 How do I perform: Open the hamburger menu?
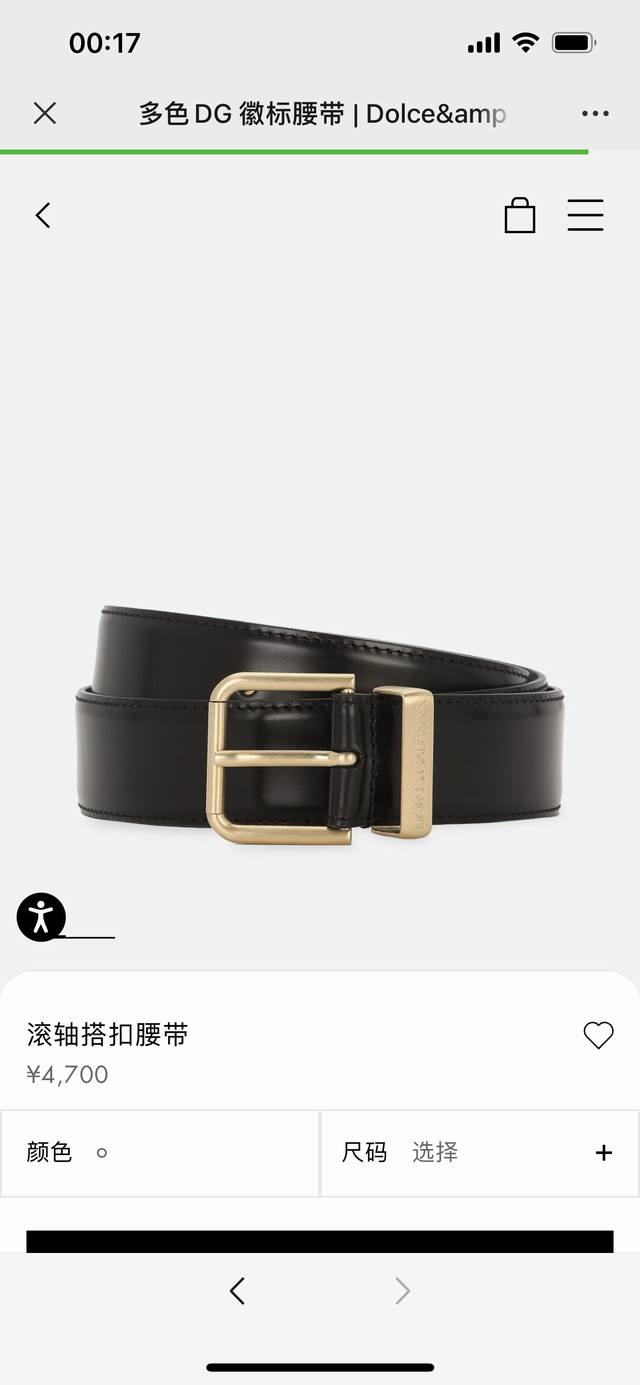coord(585,215)
